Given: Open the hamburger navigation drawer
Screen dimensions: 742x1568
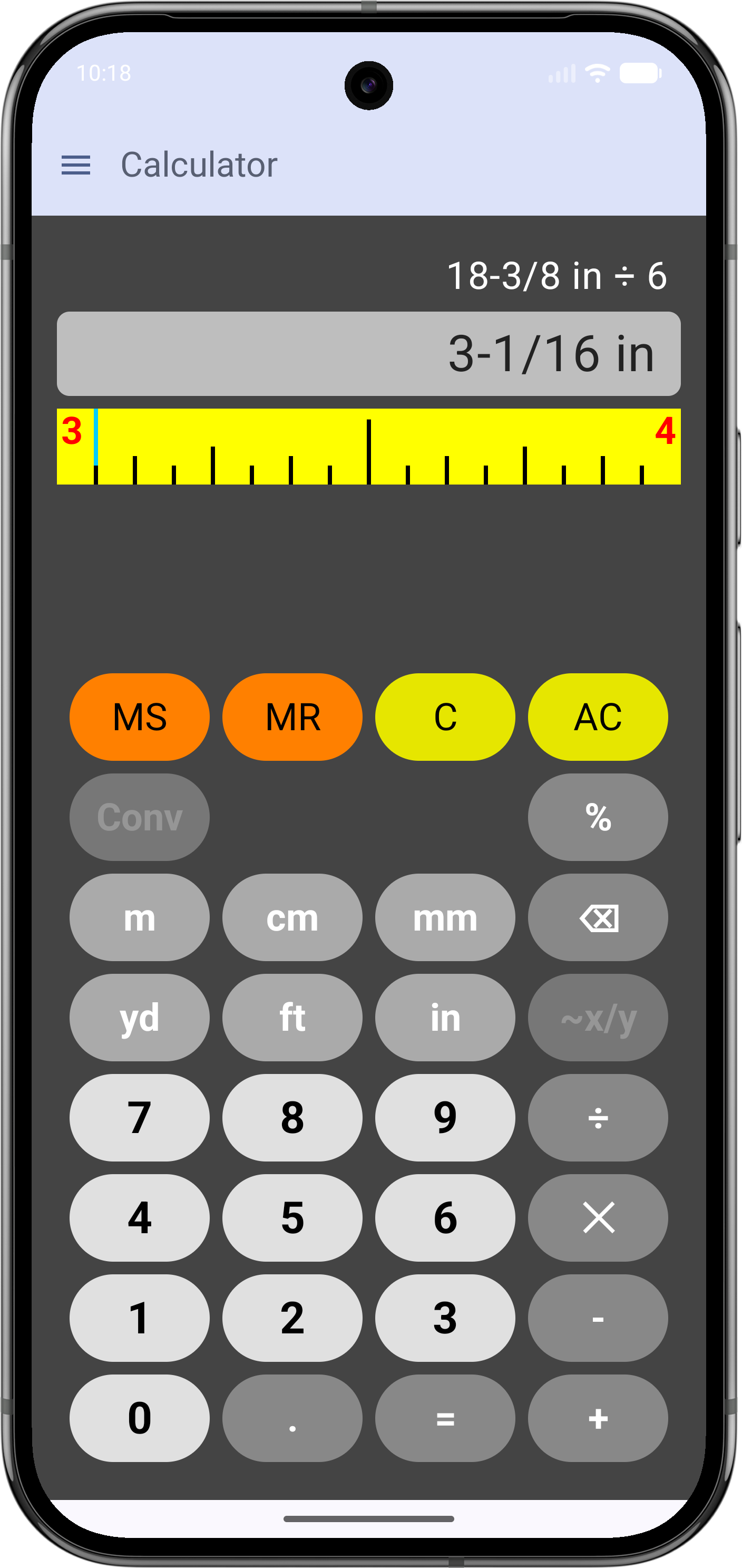Looking at the screenshot, I should tap(76, 165).
